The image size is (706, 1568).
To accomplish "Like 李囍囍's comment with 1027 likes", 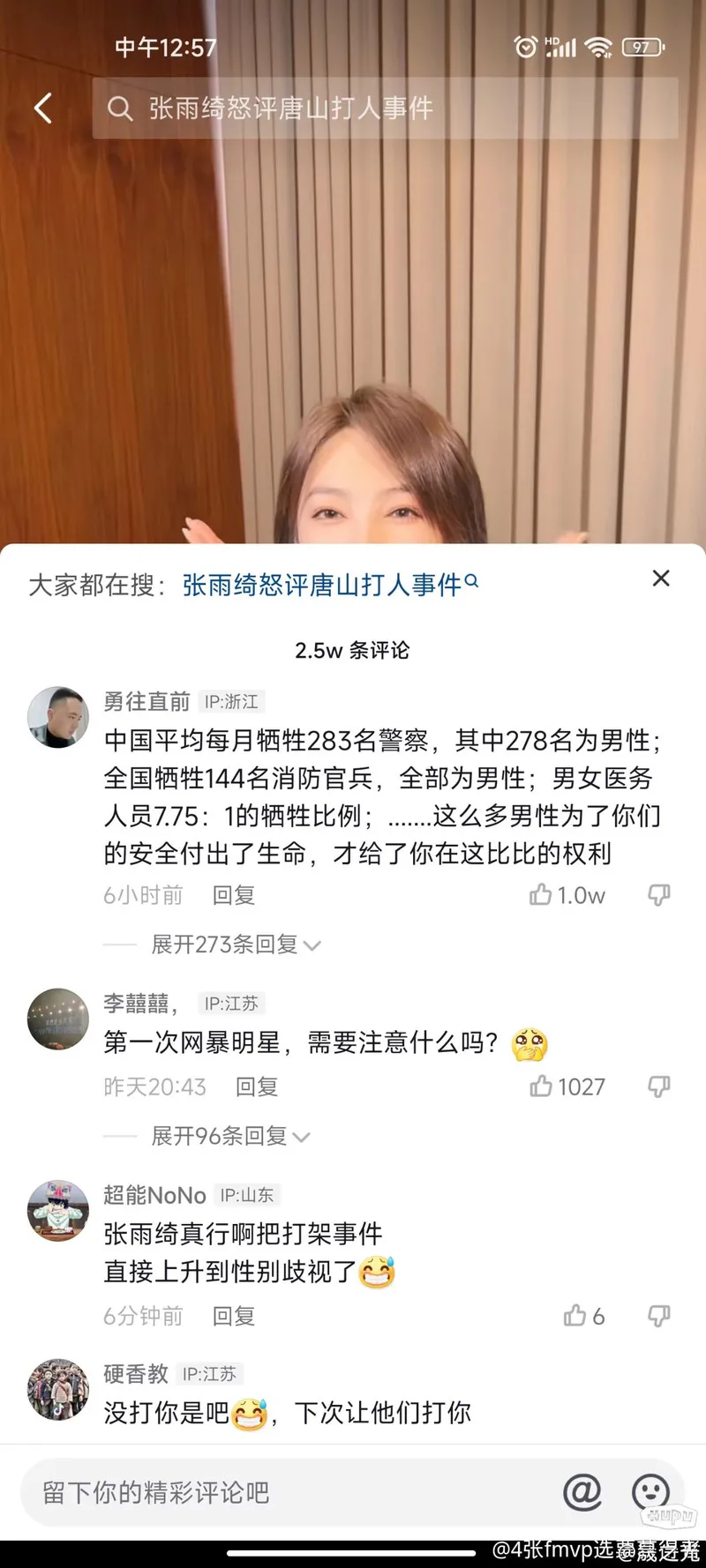I will [541, 1086].
